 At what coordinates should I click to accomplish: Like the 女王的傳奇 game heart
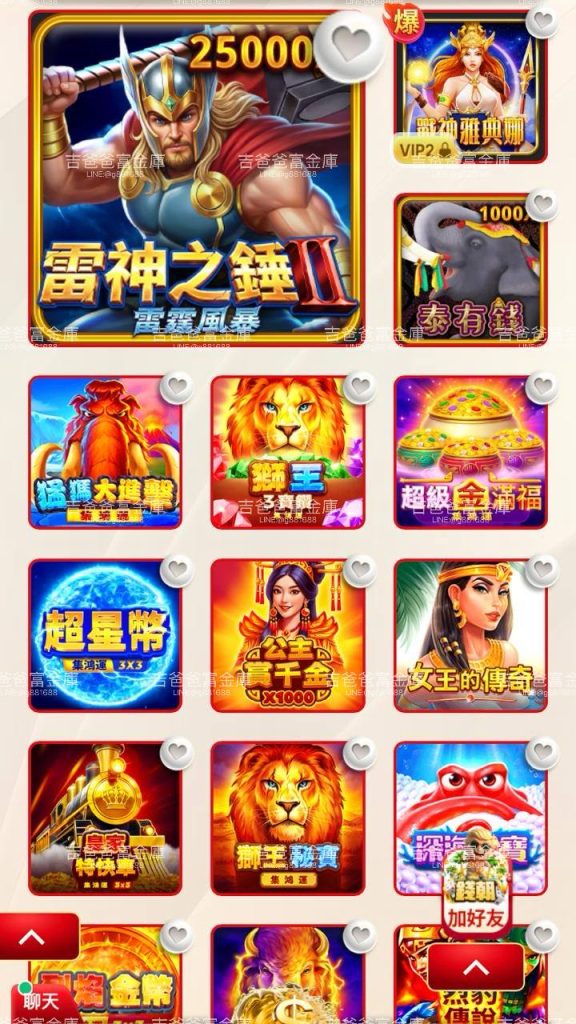click(542, 571)
